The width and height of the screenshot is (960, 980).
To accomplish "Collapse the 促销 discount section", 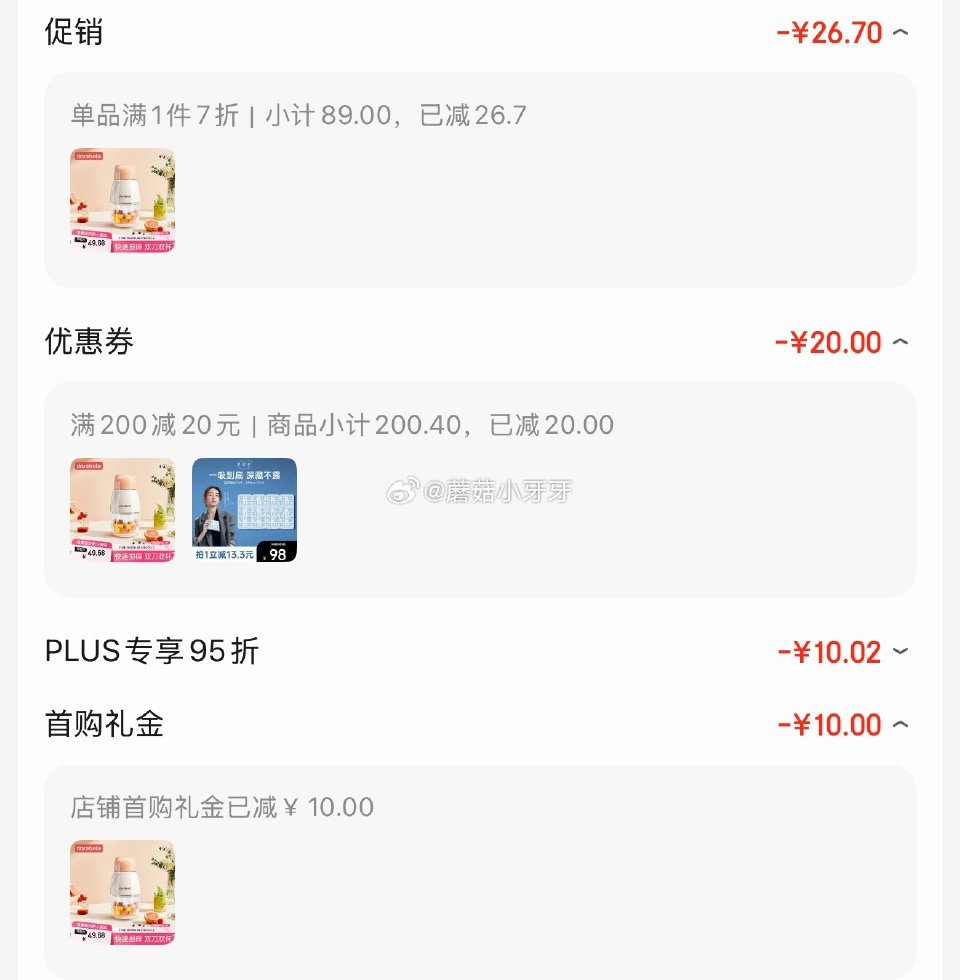I will click(900, 33).
